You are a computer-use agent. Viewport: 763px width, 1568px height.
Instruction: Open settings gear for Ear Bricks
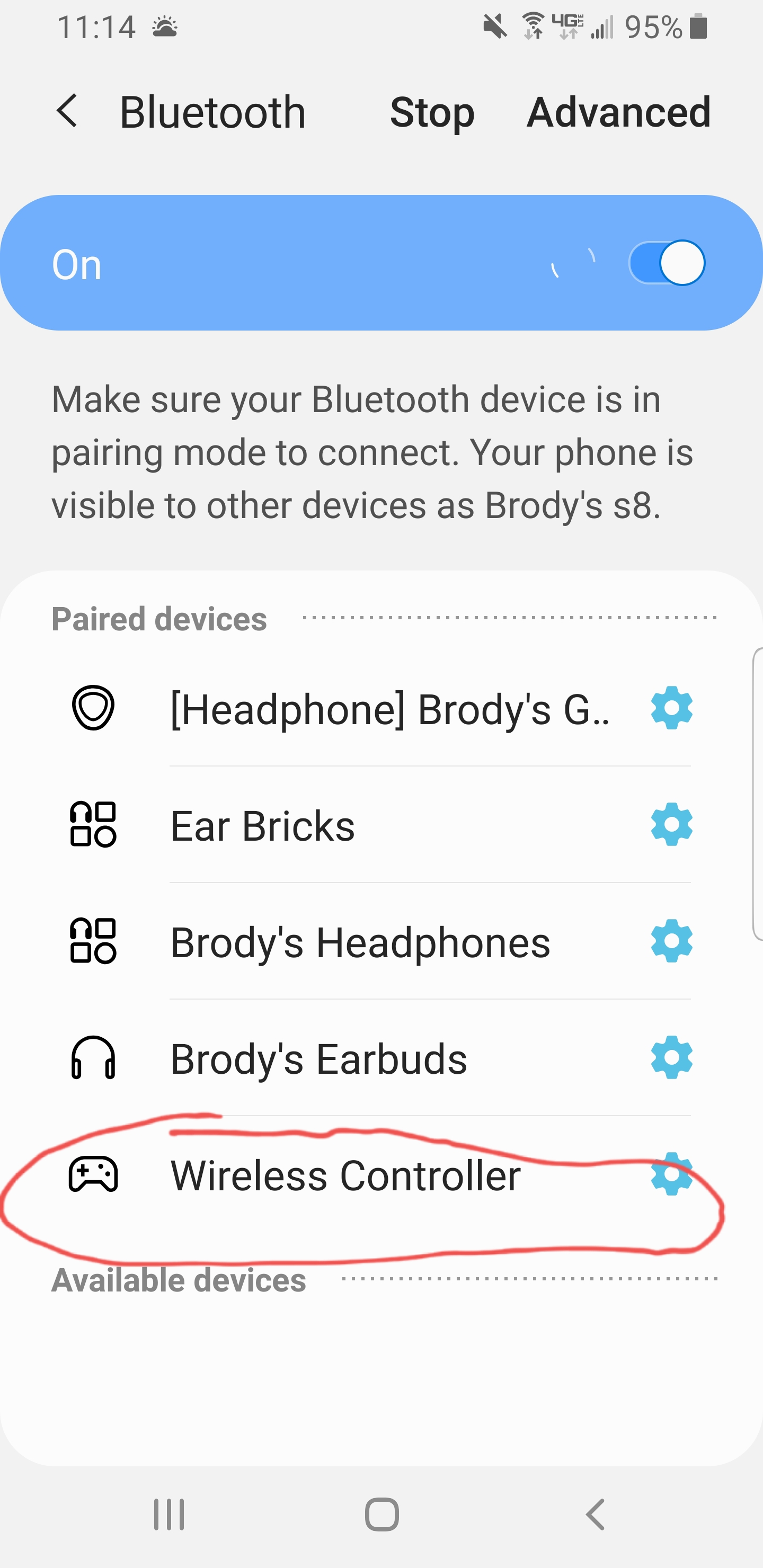[x=672, y=824]
